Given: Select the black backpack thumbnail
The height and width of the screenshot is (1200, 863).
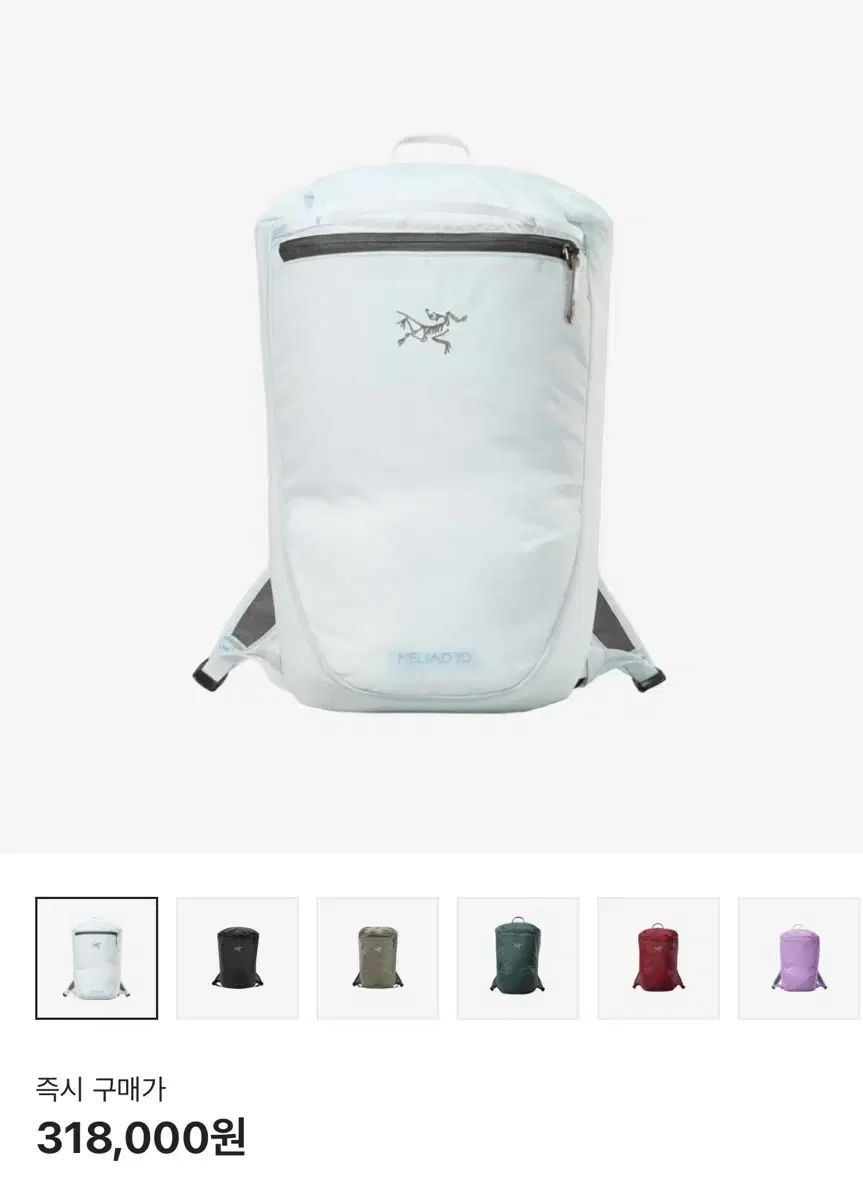Looking at the screenshot, I should point(237,958).
